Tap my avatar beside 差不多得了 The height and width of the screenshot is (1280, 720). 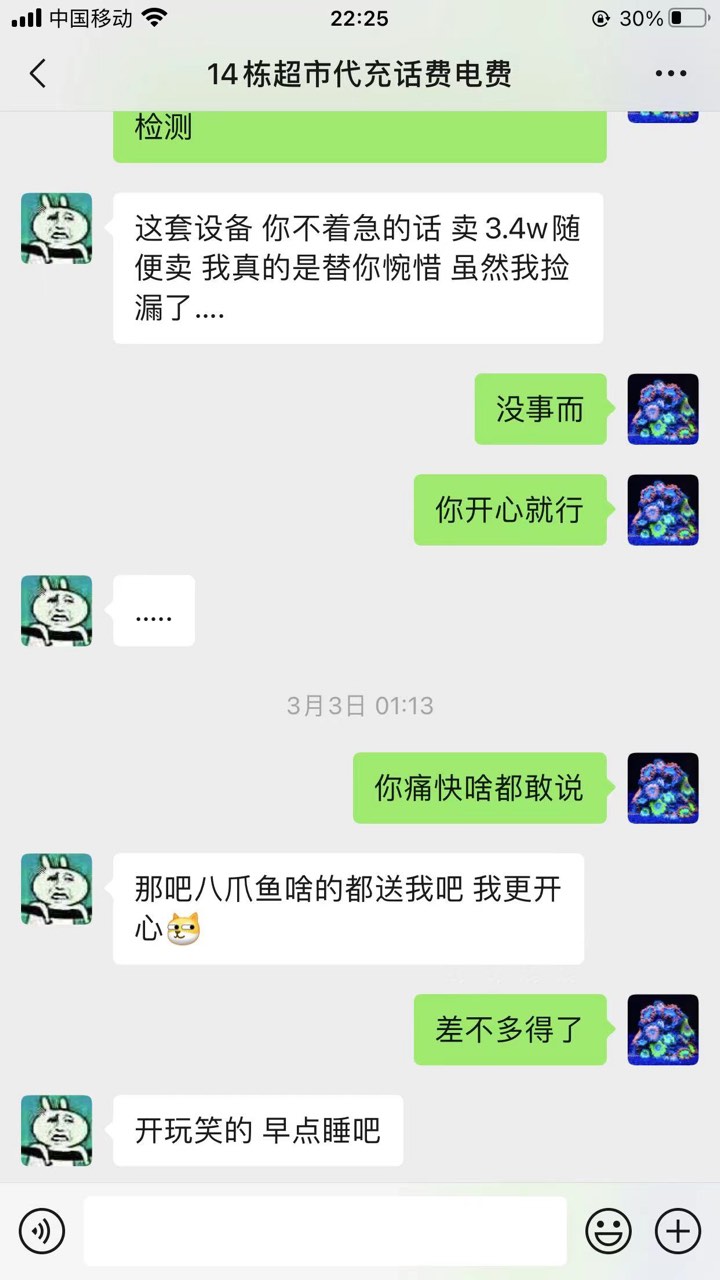click(663, 1030)
